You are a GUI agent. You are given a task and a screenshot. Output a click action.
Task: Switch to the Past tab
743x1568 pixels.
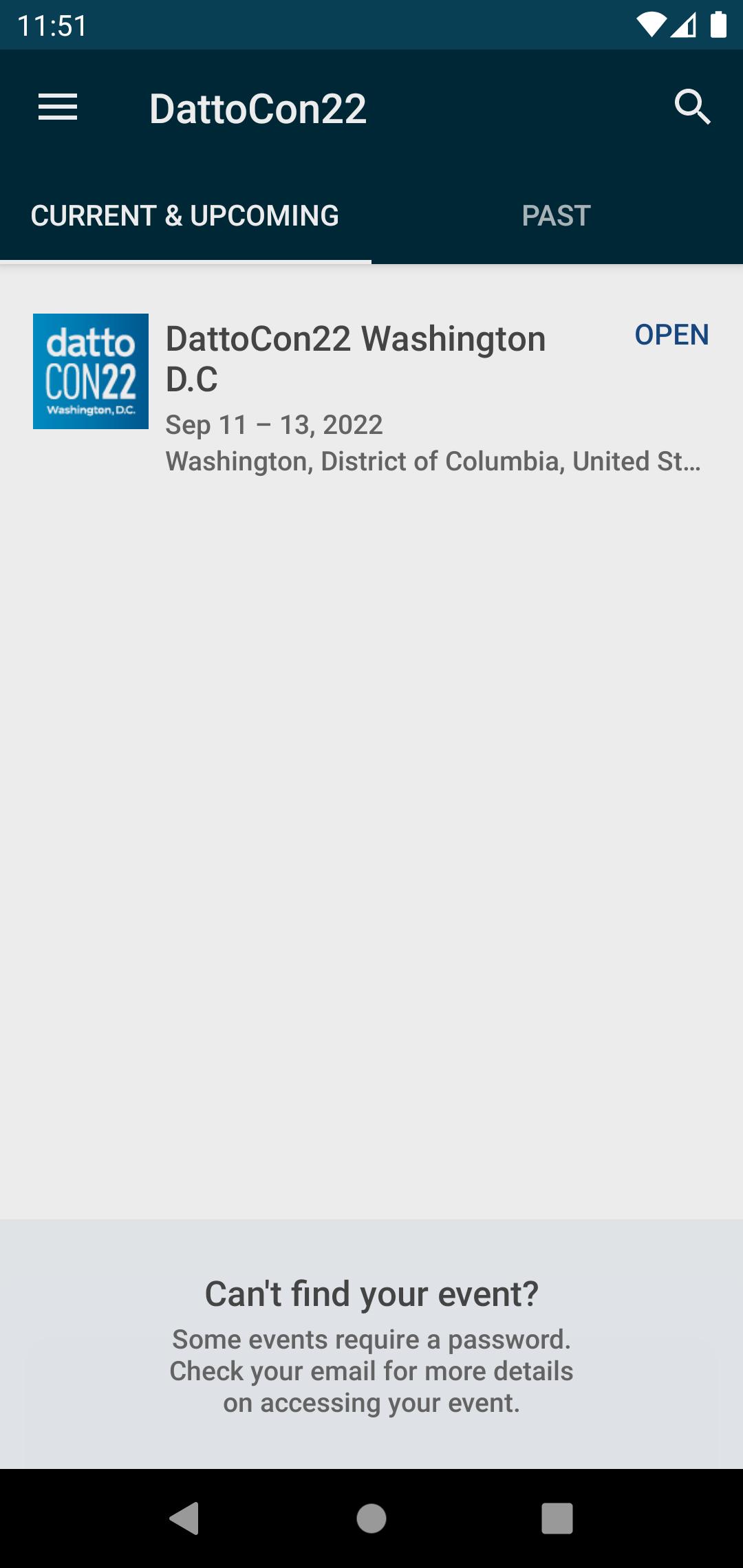click(556, 216)
